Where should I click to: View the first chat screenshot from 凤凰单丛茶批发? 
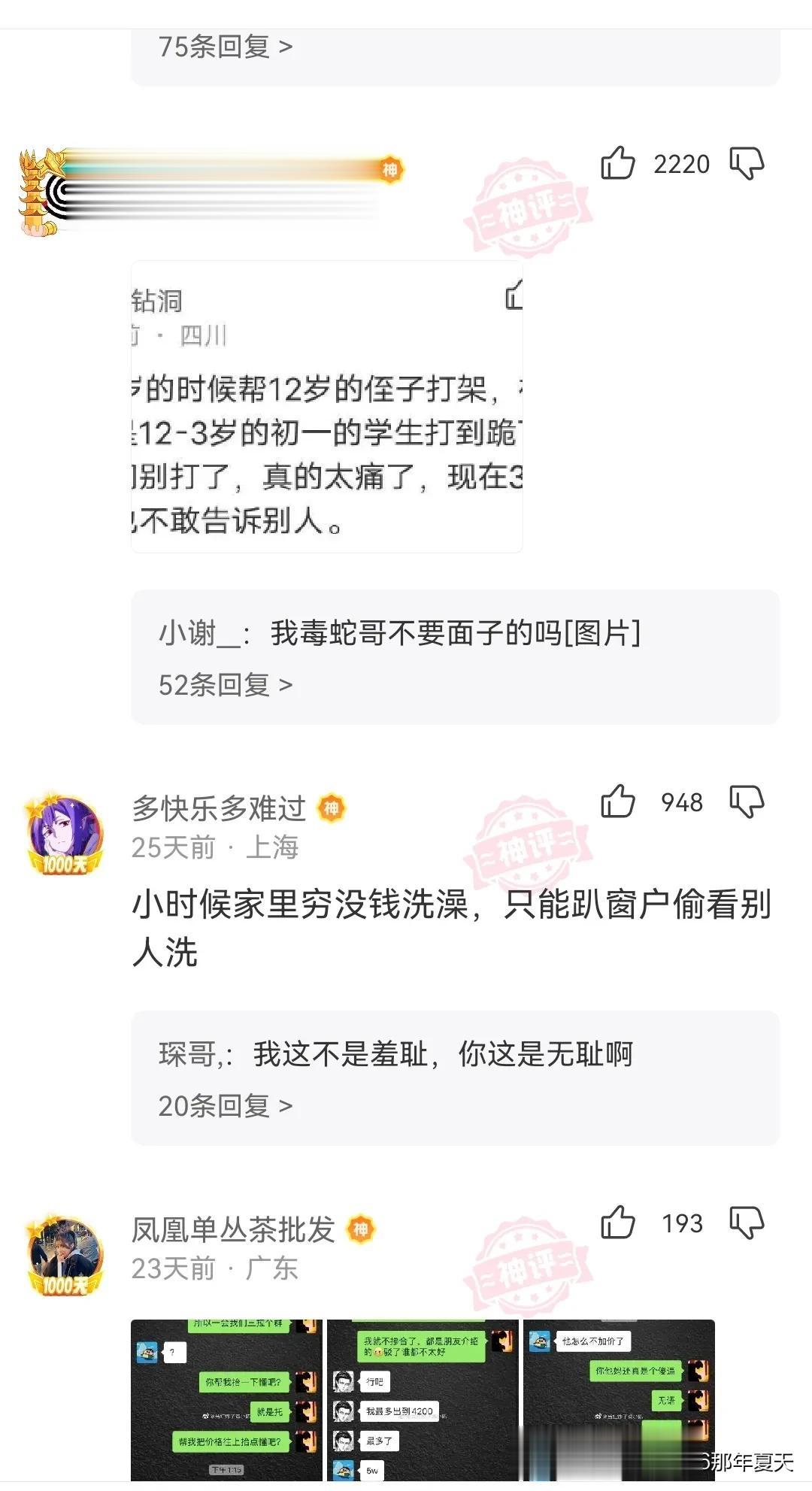(226, 1400)
